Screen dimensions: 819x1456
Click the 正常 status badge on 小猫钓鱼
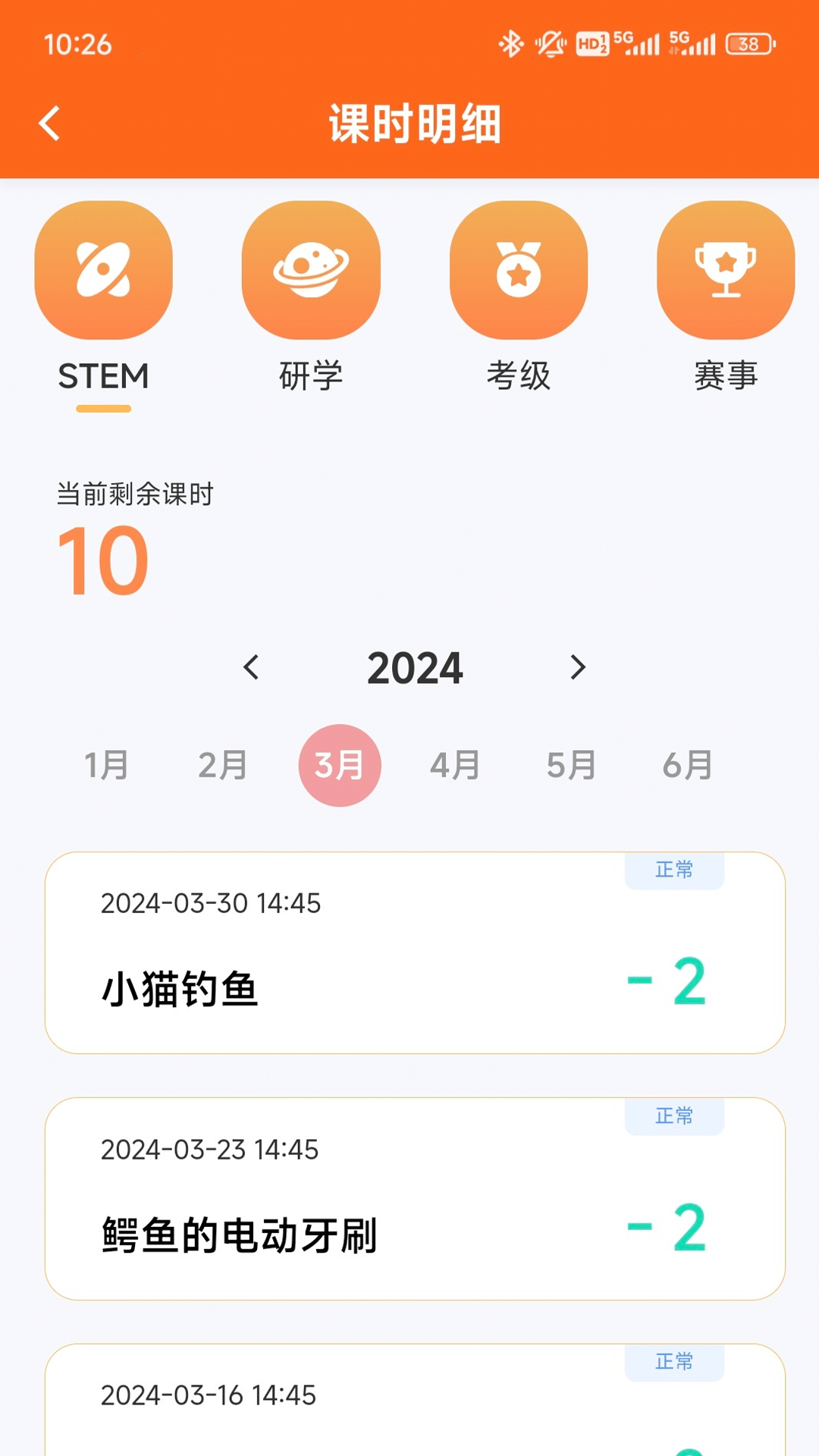click(x=673, y=871)
